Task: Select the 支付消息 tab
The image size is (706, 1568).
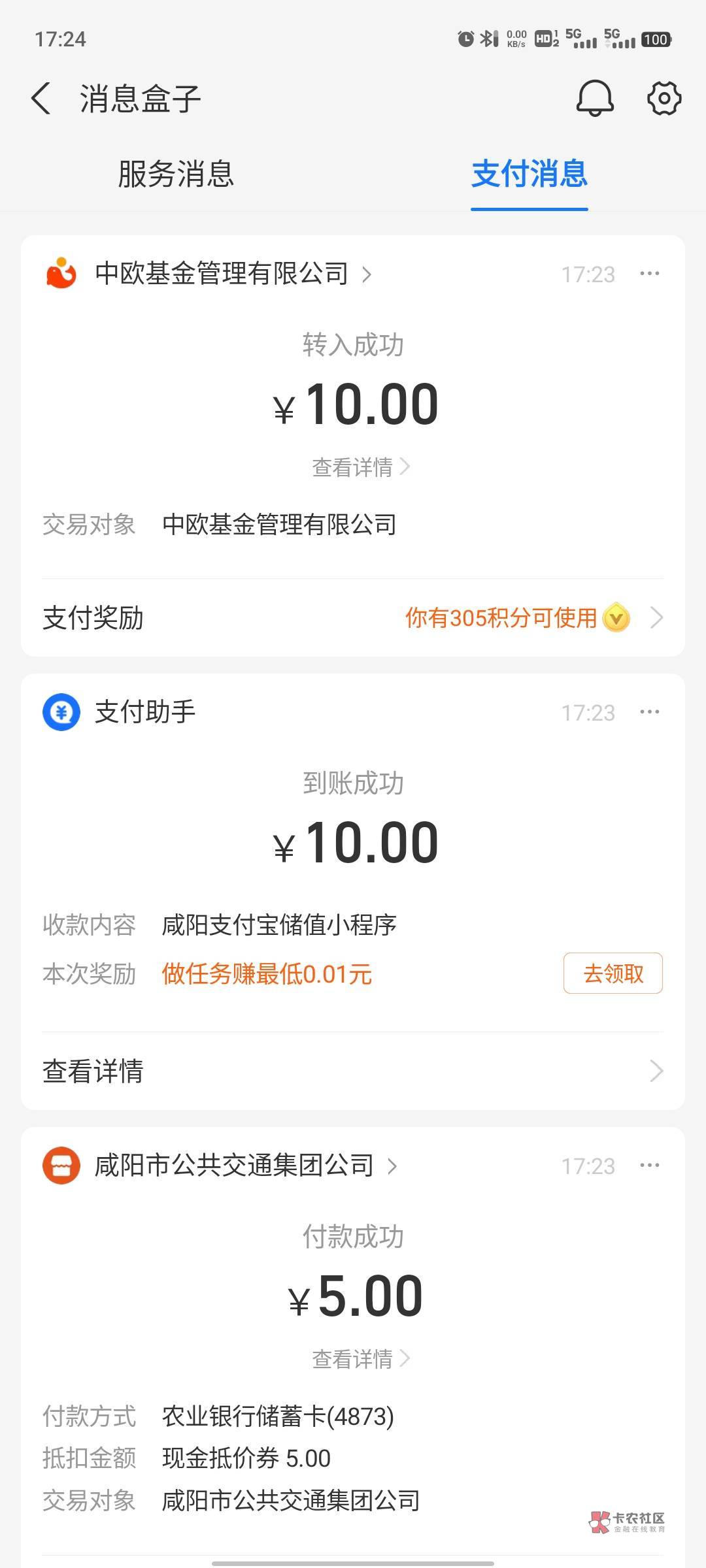Action: [529, 174]
